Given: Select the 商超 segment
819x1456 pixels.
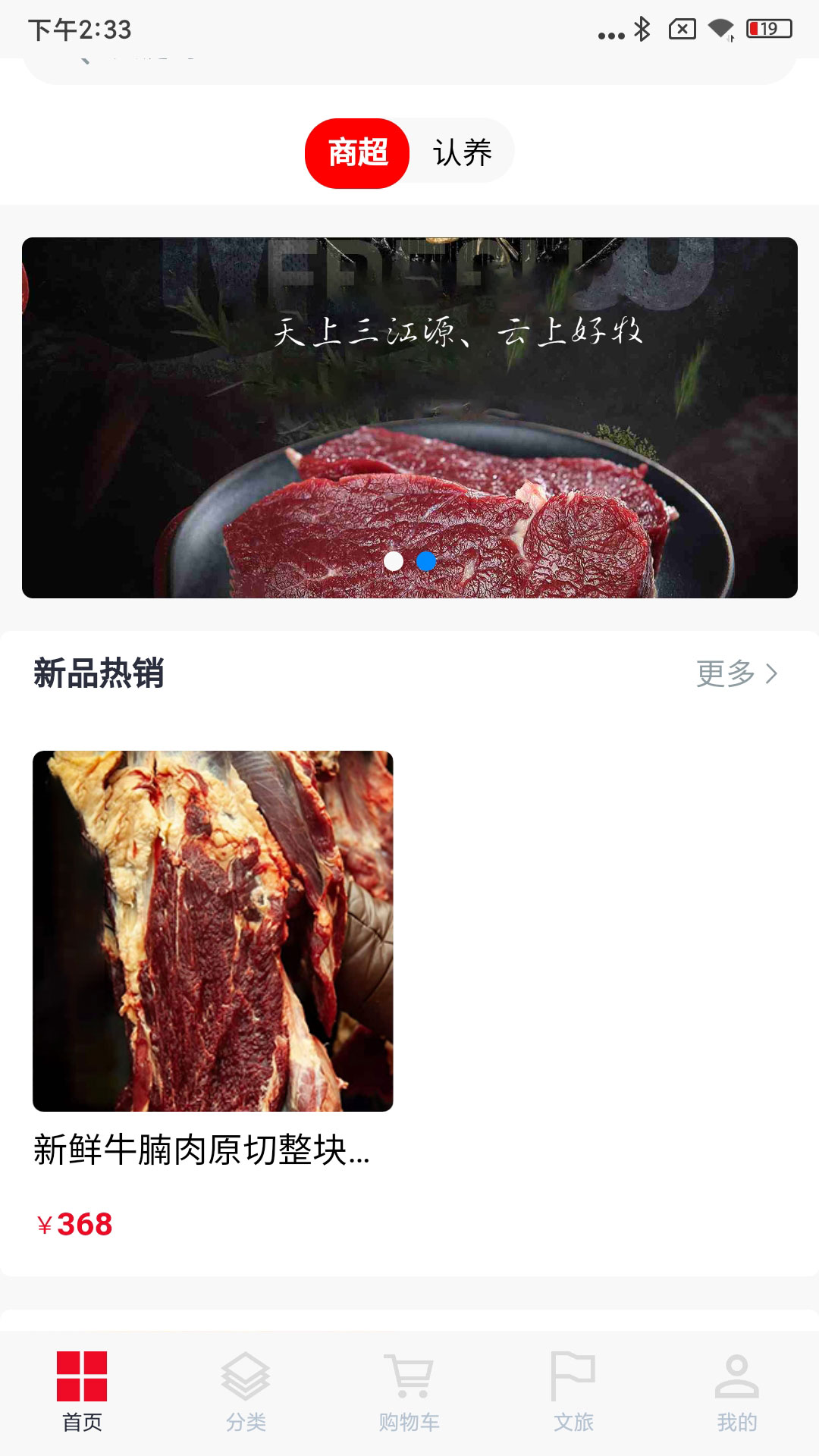Looking at the screenshot, I should 357,153.
